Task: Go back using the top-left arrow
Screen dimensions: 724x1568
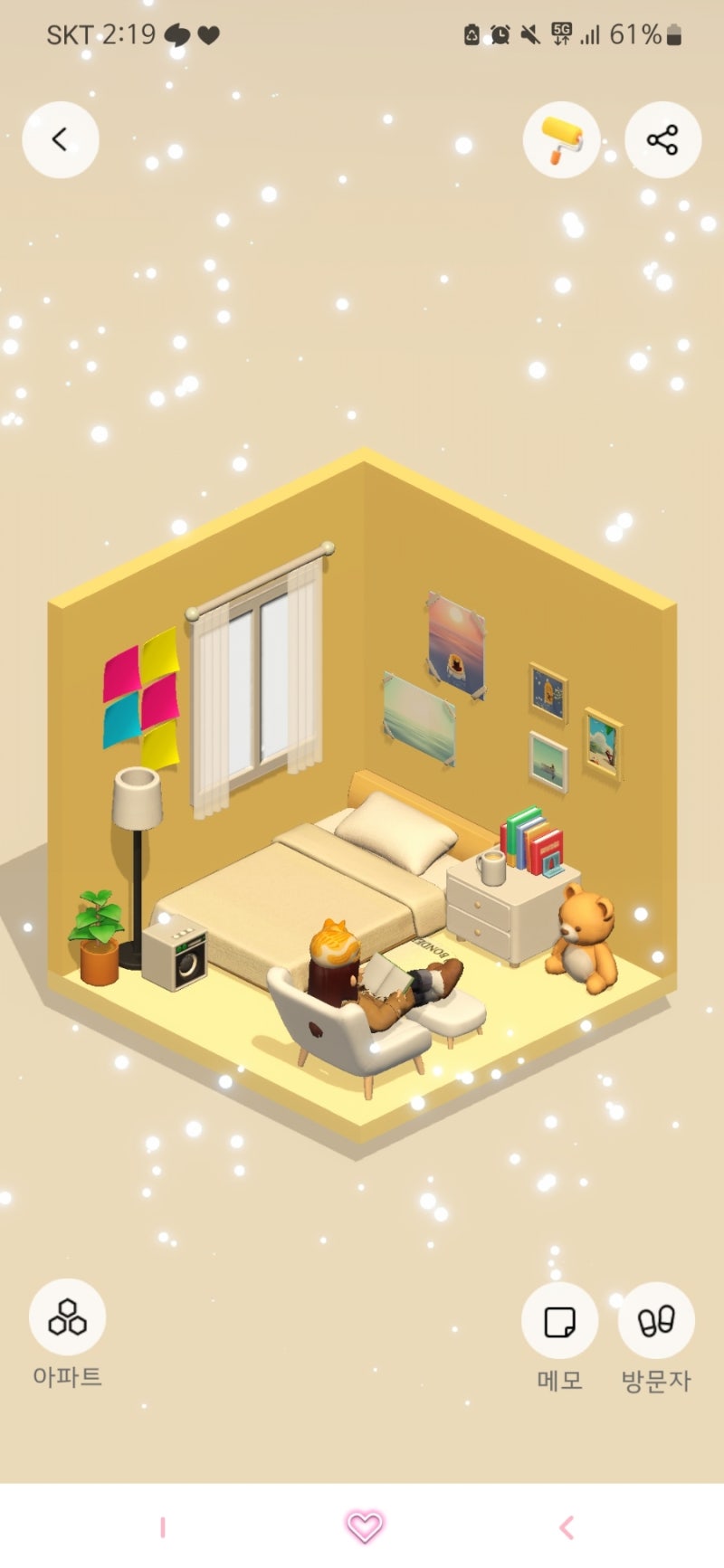Action: [61, 139]
